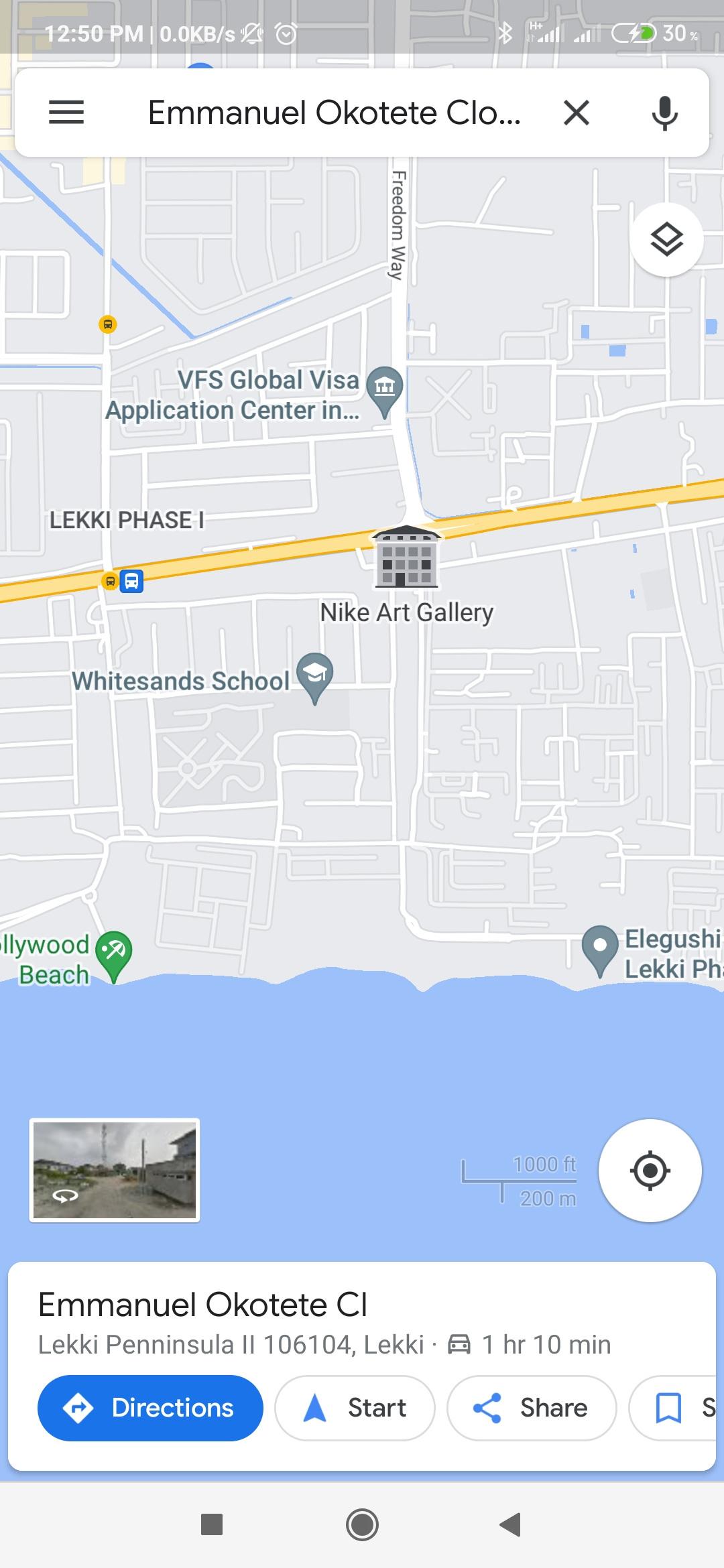Go to the system home screen
The height and width of the screenshot is (1568, 724).
362,1524
